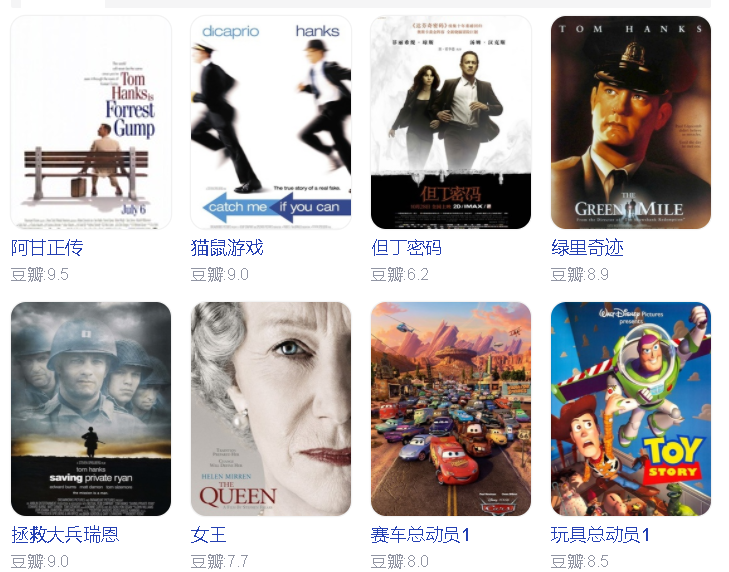Select the 玩具总动员1 title link

pyautogui.click(x=600, y=535)
